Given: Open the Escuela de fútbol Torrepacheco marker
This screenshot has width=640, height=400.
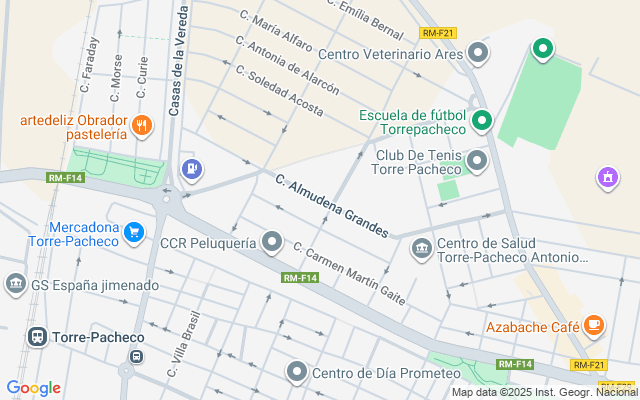Looking at the screenshot, I should click(481, 121).
